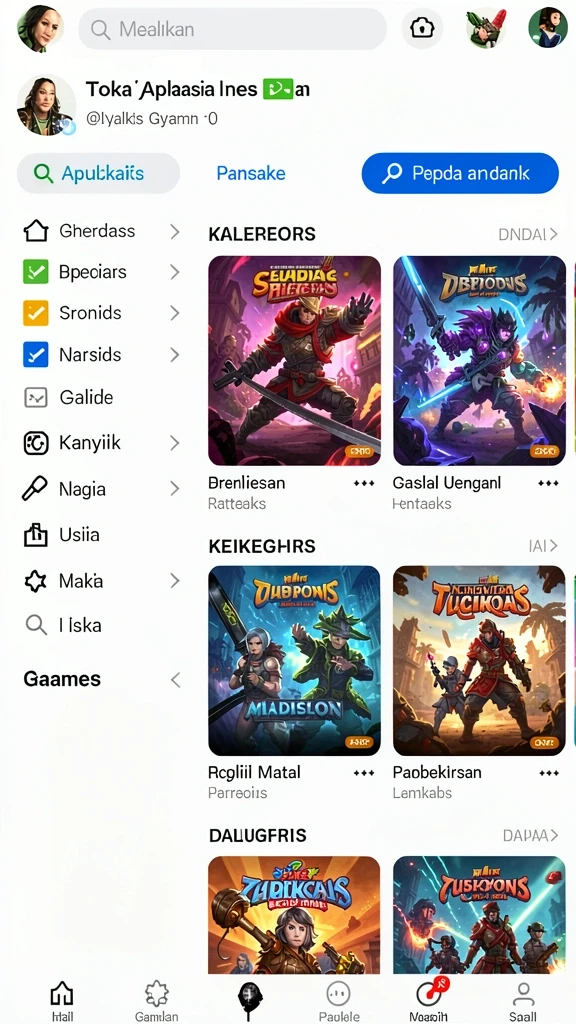
Task: View all in KALEREORS via DNDAI
Action: click(528, 234)
